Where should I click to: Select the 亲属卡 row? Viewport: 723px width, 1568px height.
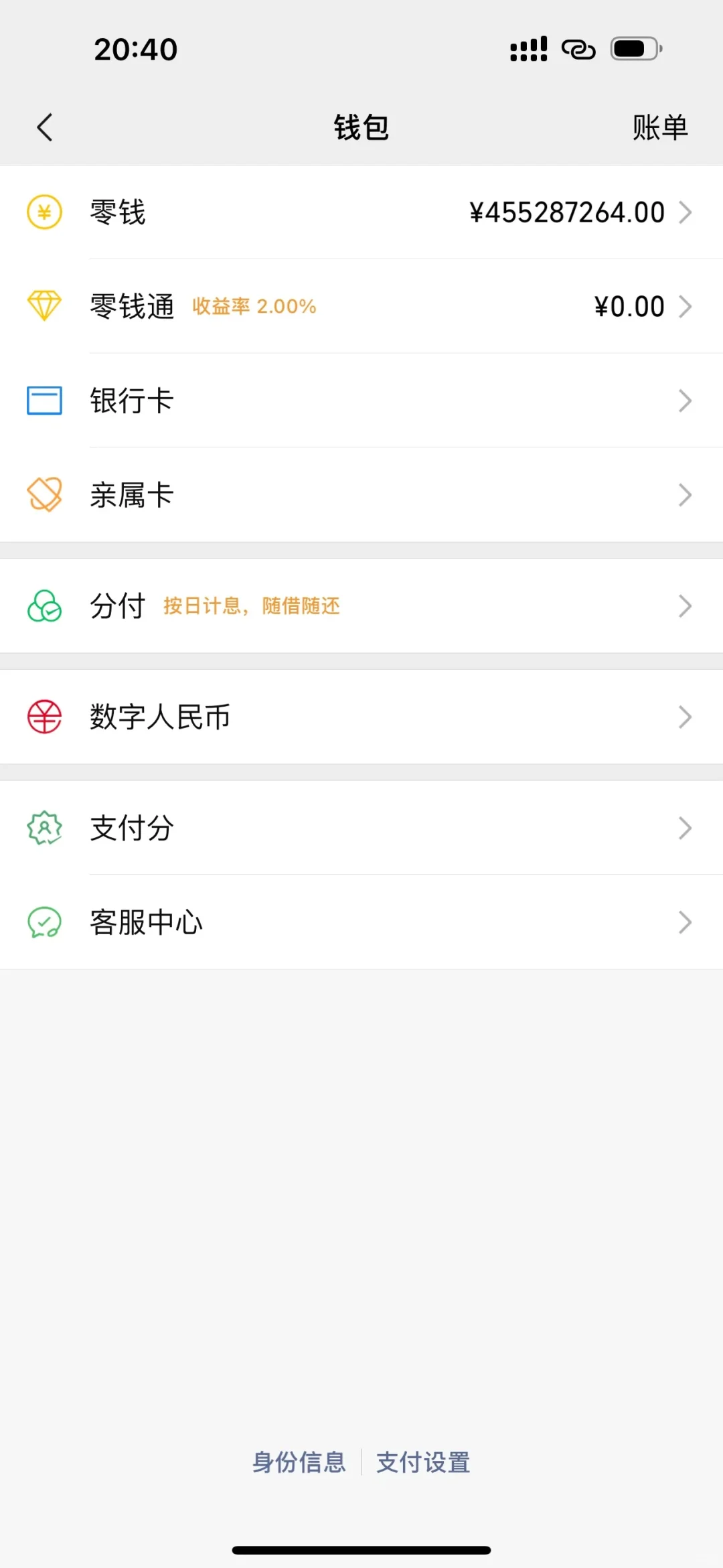pos(361,495)
